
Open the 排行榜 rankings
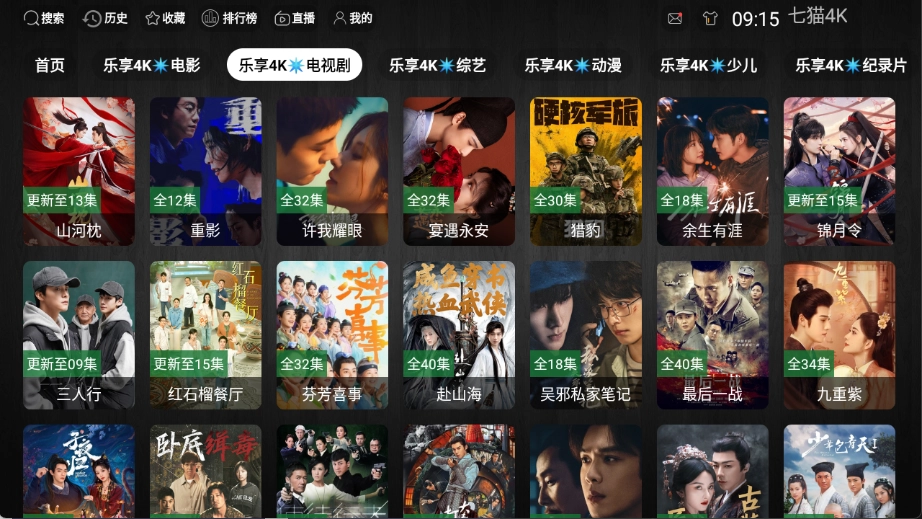click(229, 18)
